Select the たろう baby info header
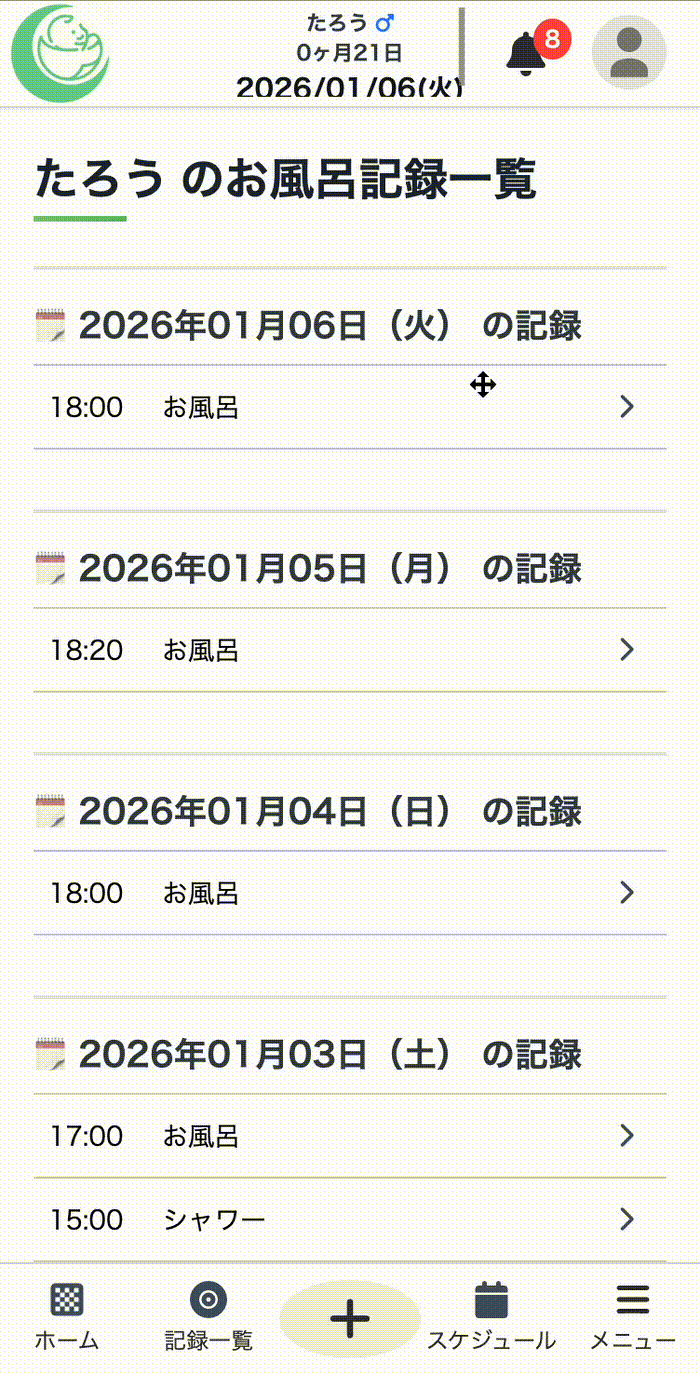The height and width of the screenshot is (1374, 700). pyautogui.click(x=350, y=54)
